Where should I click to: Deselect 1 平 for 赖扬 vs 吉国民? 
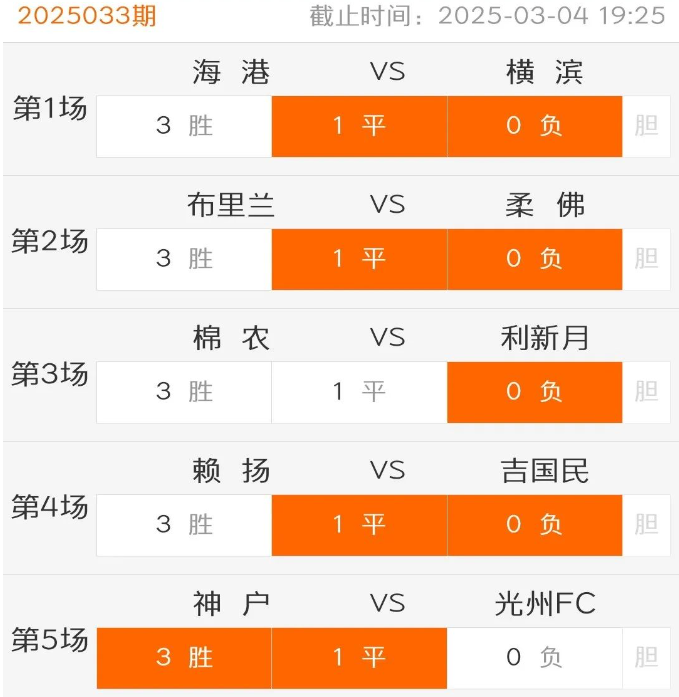pos(359,525)
